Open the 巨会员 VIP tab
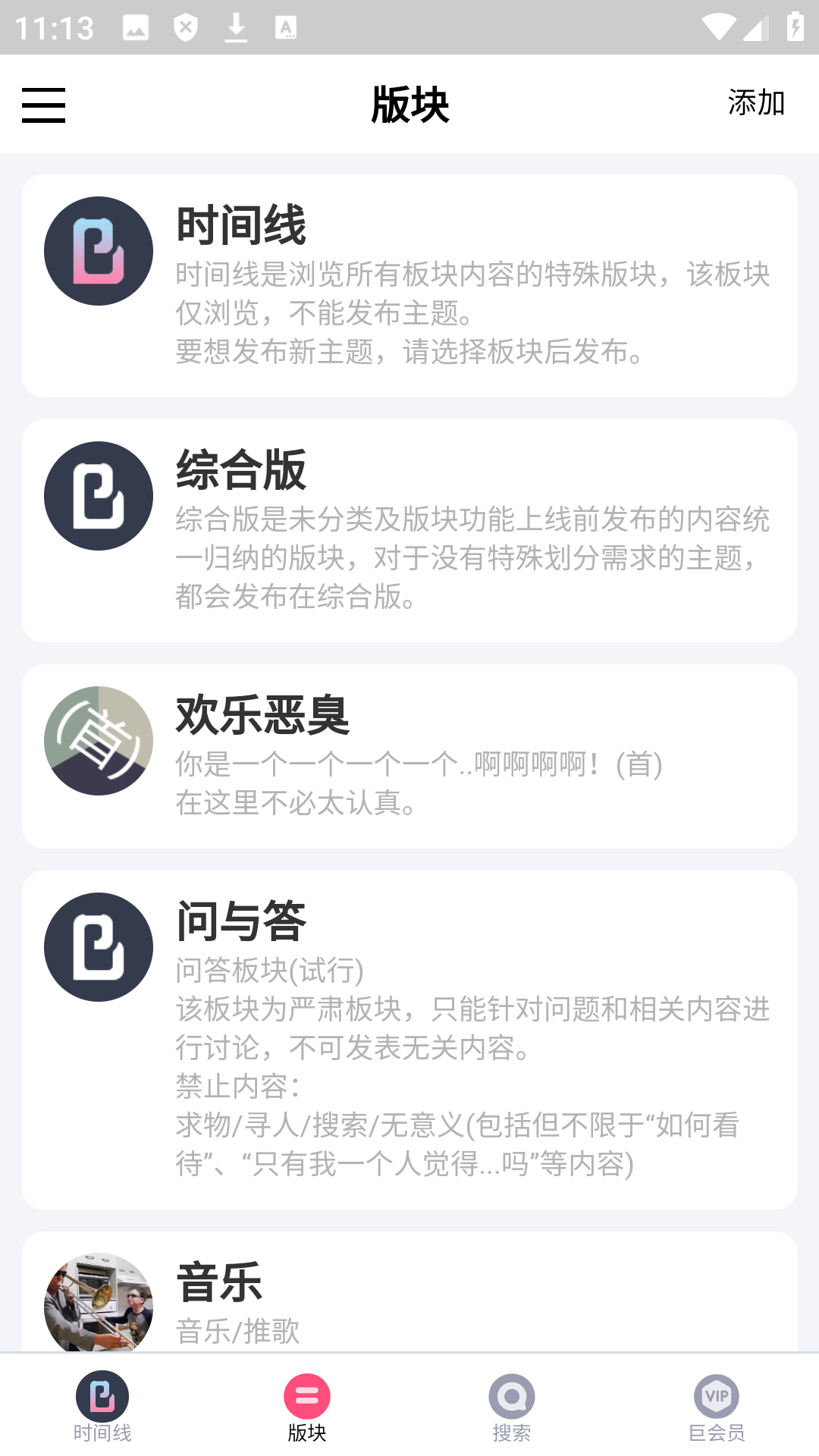819x1456 pixels. [x=717, y=1407]
